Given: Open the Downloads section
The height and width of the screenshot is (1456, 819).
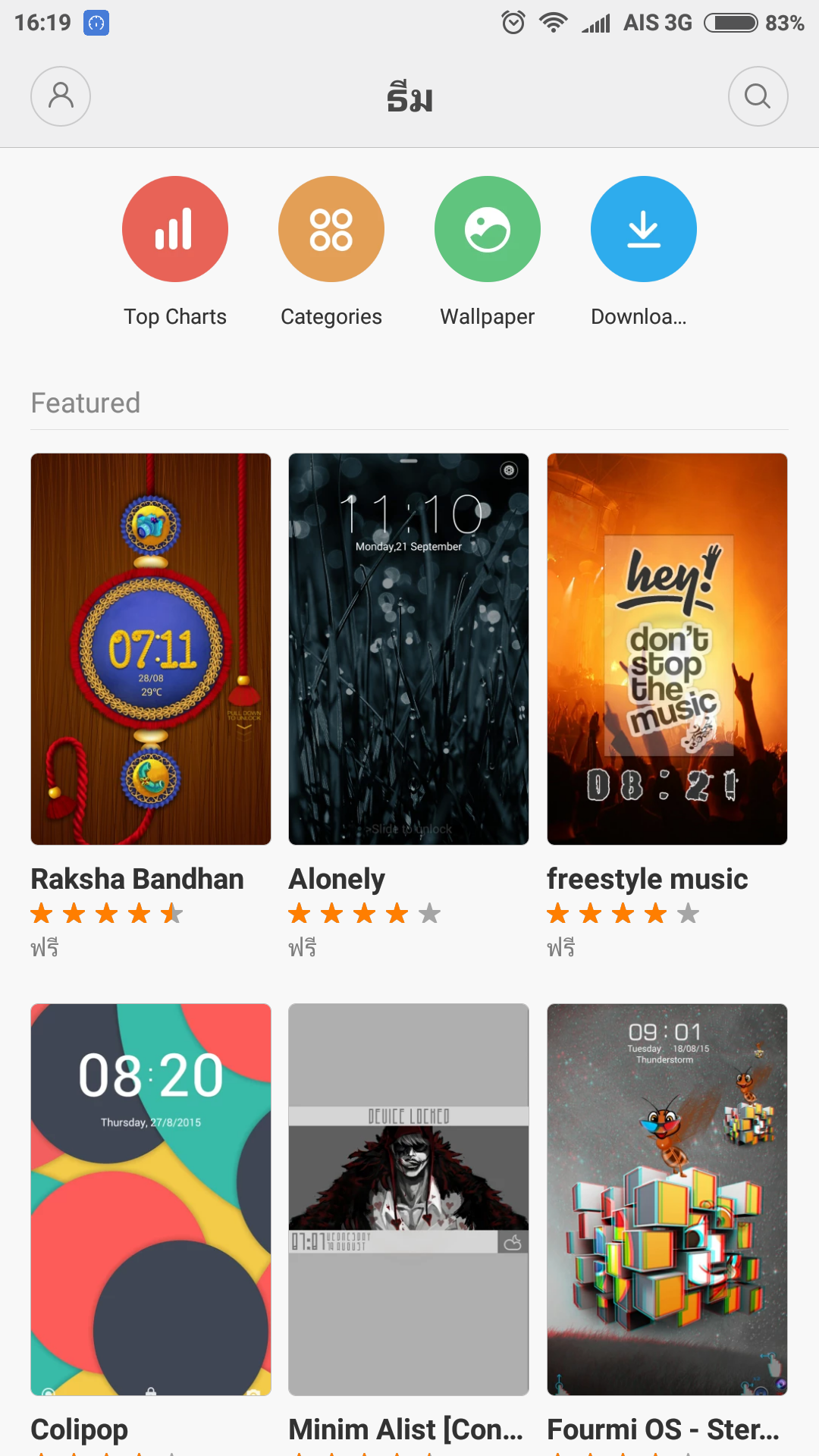Looking at the screenshot, I should [x=643, y=230].
